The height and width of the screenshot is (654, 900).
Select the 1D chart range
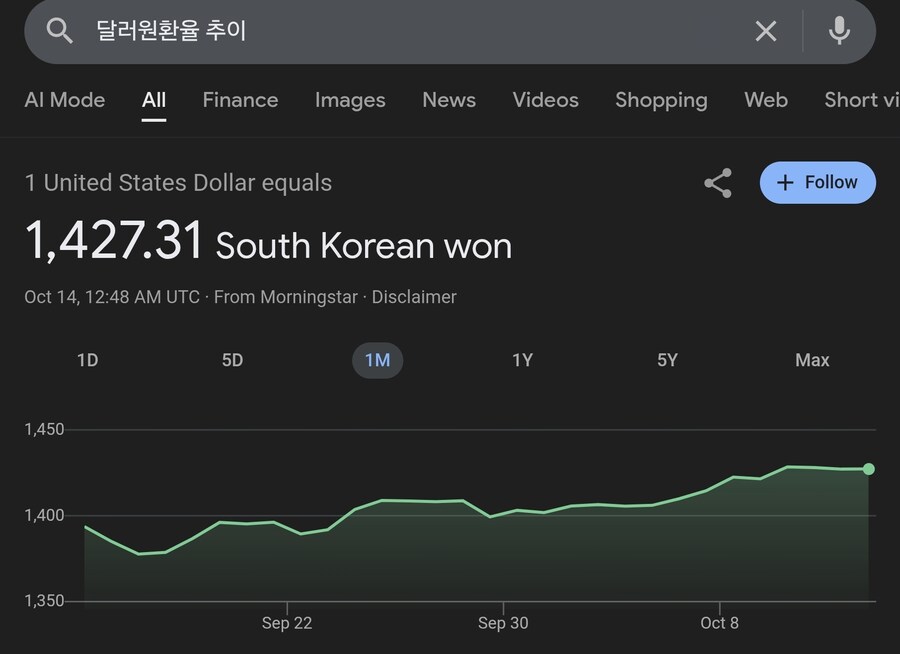tap(88, 360)
